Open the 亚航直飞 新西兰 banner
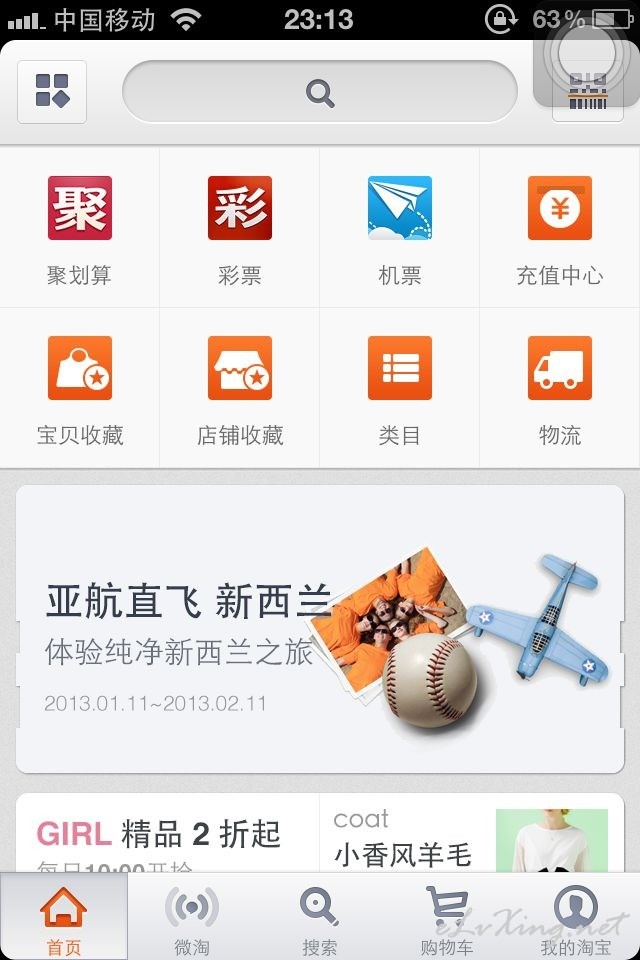 [x=320, y=630]
